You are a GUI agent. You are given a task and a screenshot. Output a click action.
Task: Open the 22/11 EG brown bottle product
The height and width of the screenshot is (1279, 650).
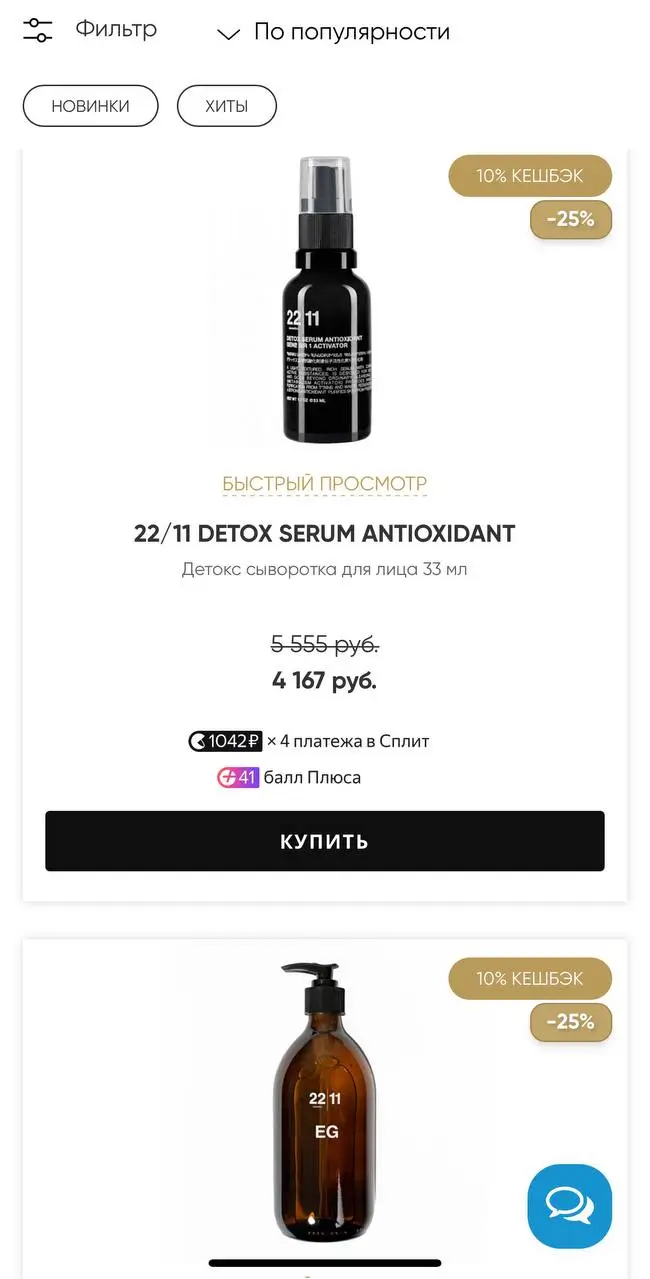(x=324, y=1110)
